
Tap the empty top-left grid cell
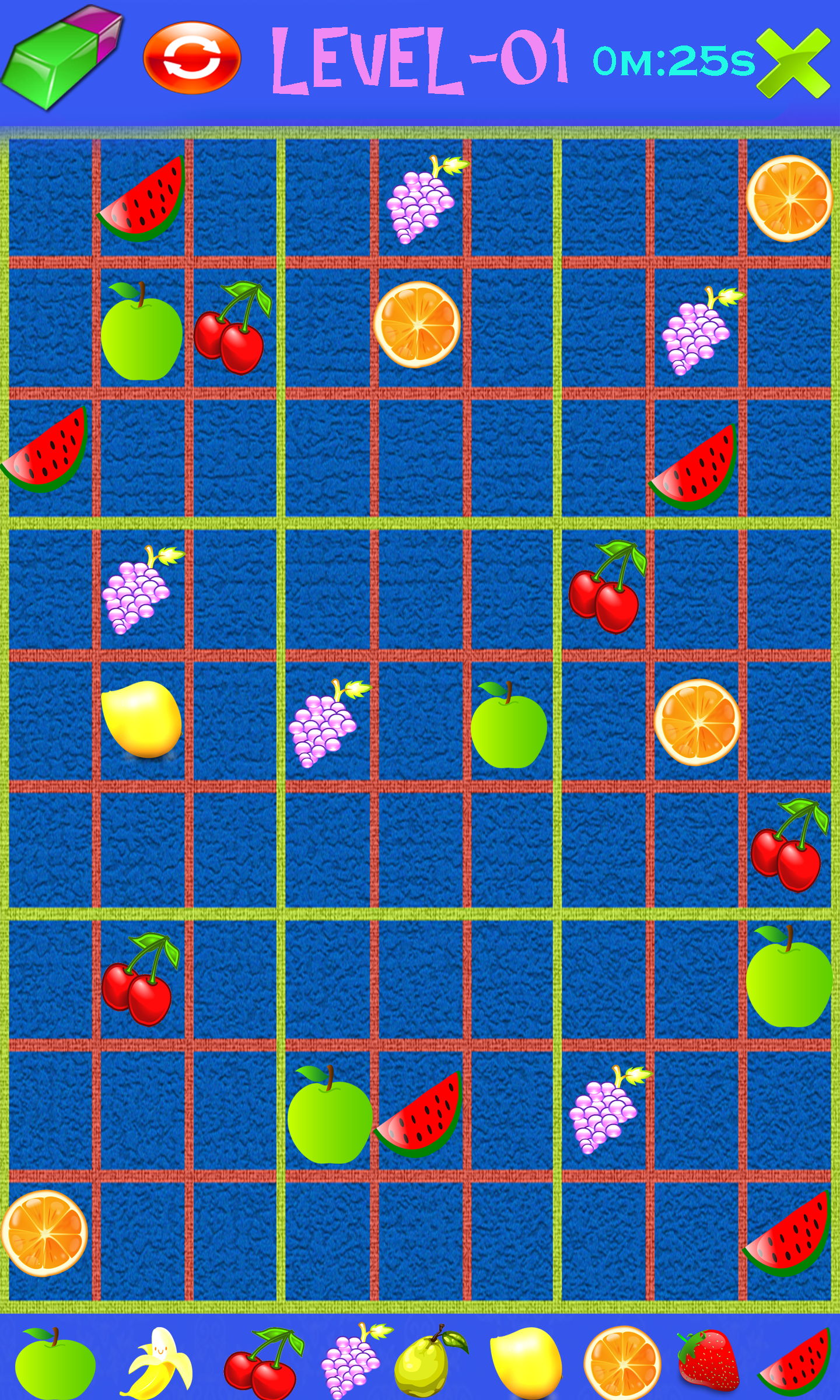pyautogui.click(x=50, y=197)
